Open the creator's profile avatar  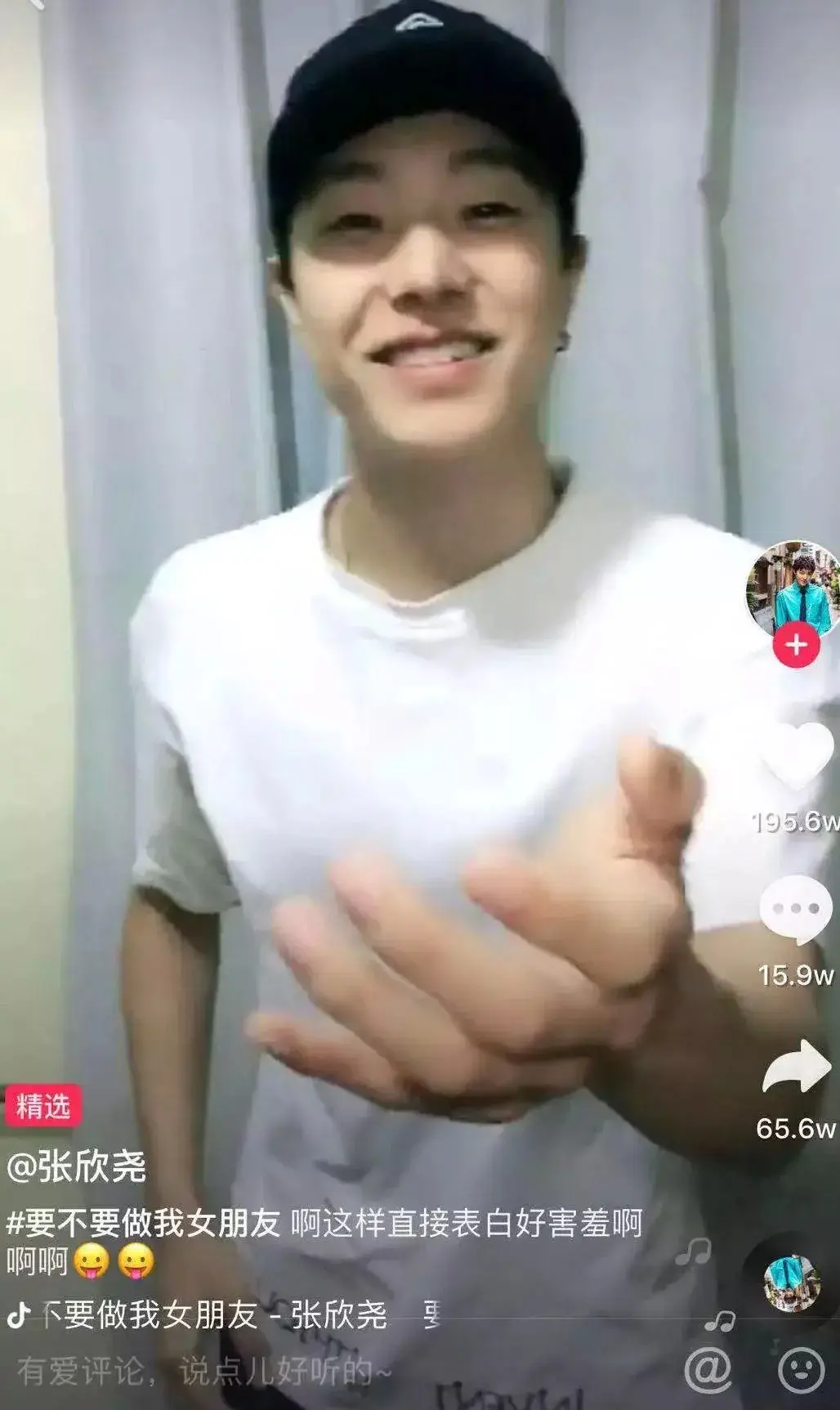pyautogui.click(x=793, y=590)
